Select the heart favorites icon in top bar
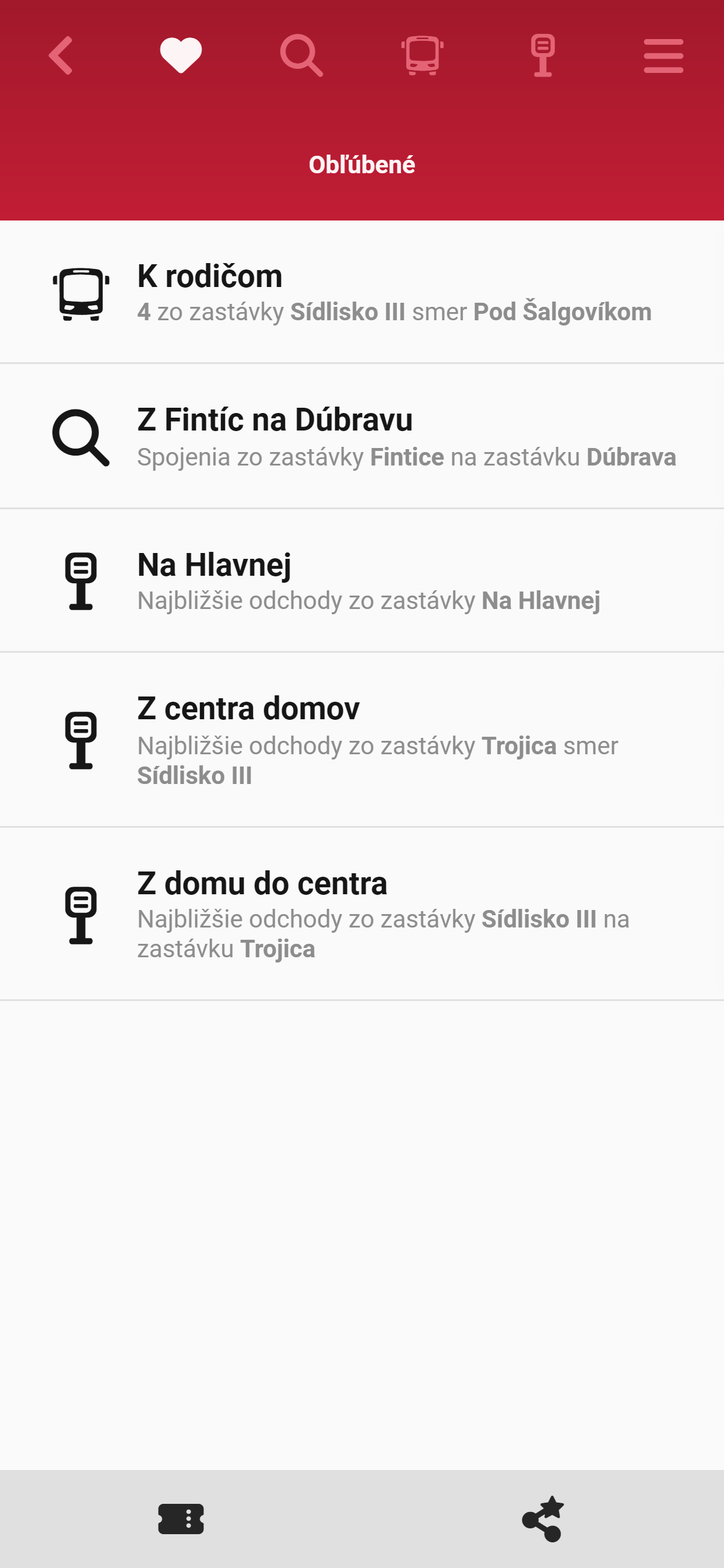 click(181, 55)
